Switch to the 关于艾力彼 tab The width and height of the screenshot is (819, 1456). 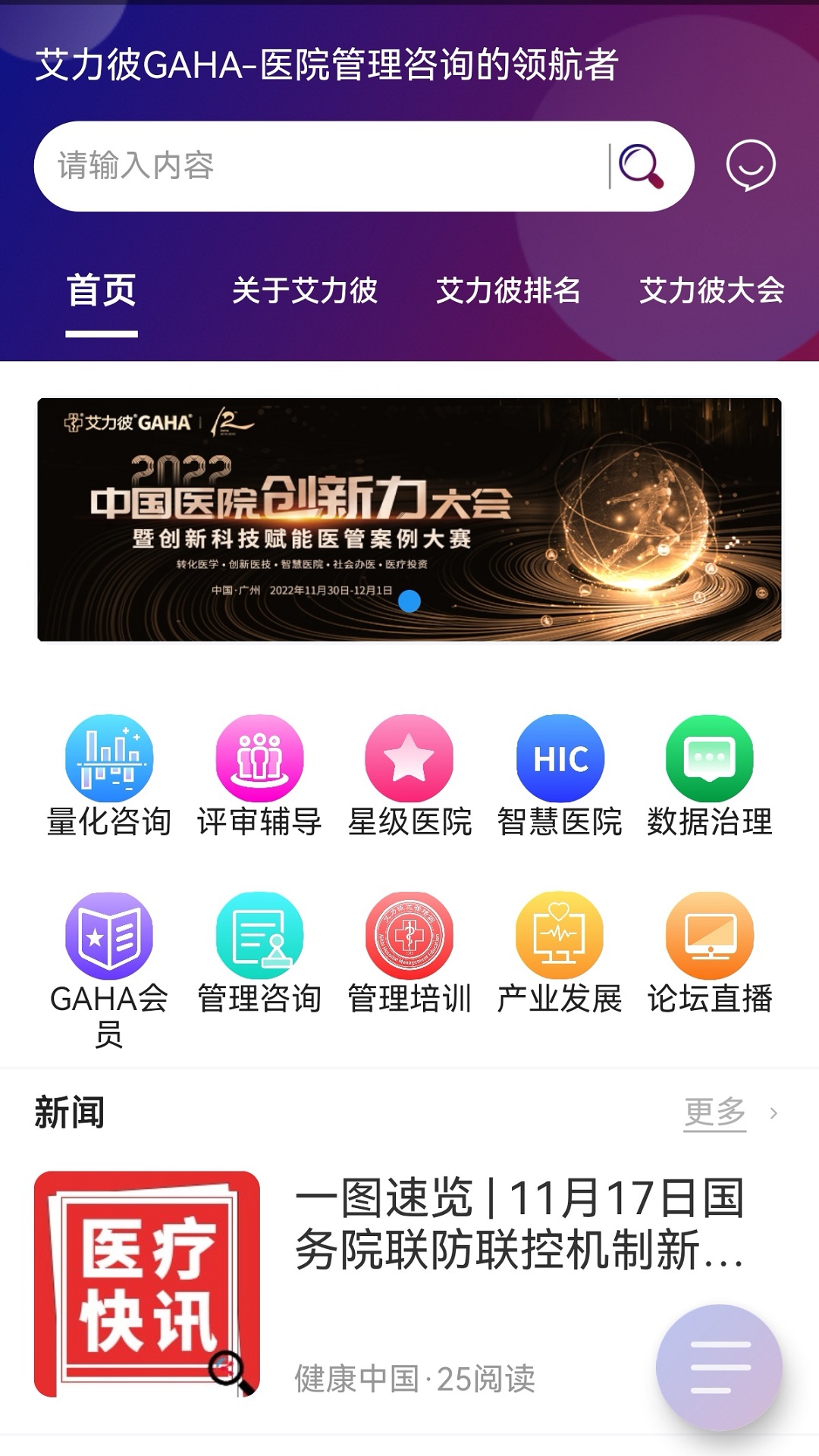(x=306, y=291)
